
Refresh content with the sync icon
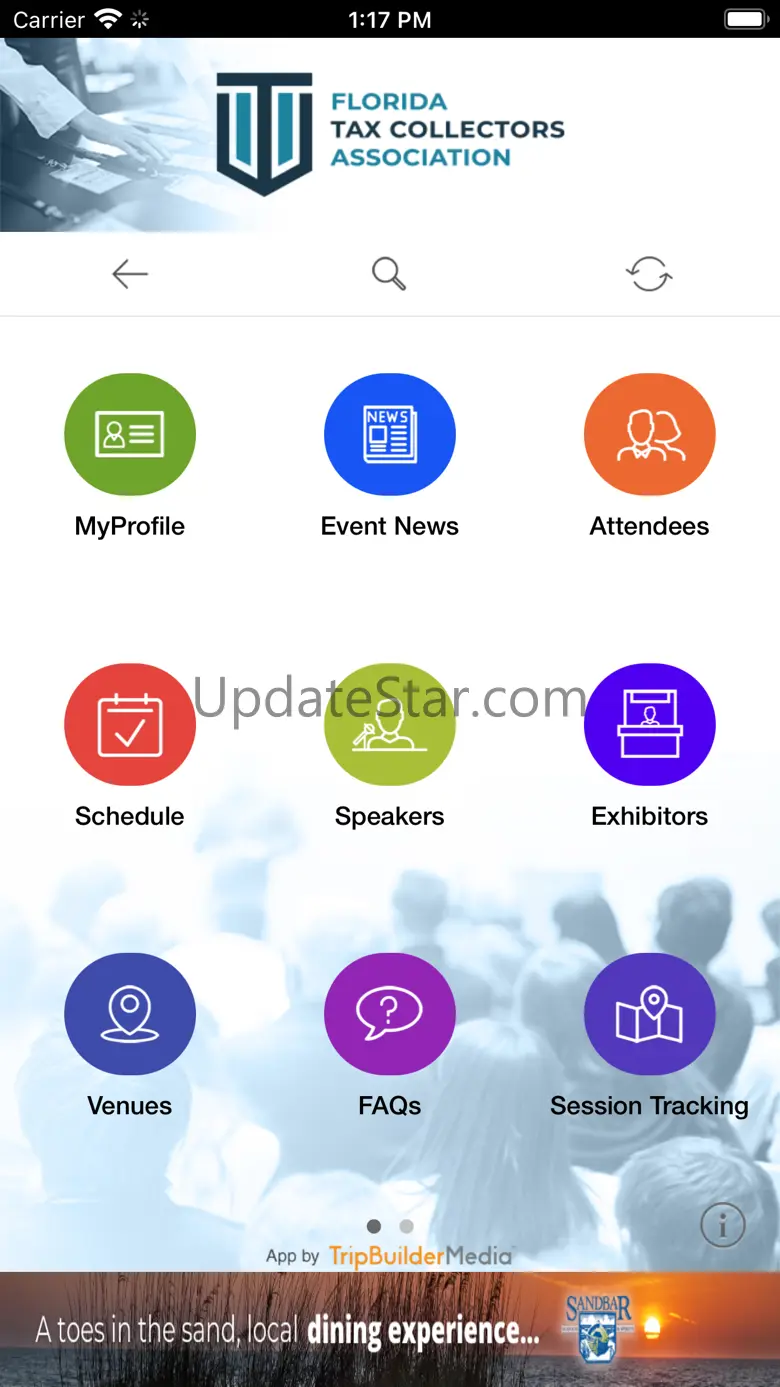[649, 274]
